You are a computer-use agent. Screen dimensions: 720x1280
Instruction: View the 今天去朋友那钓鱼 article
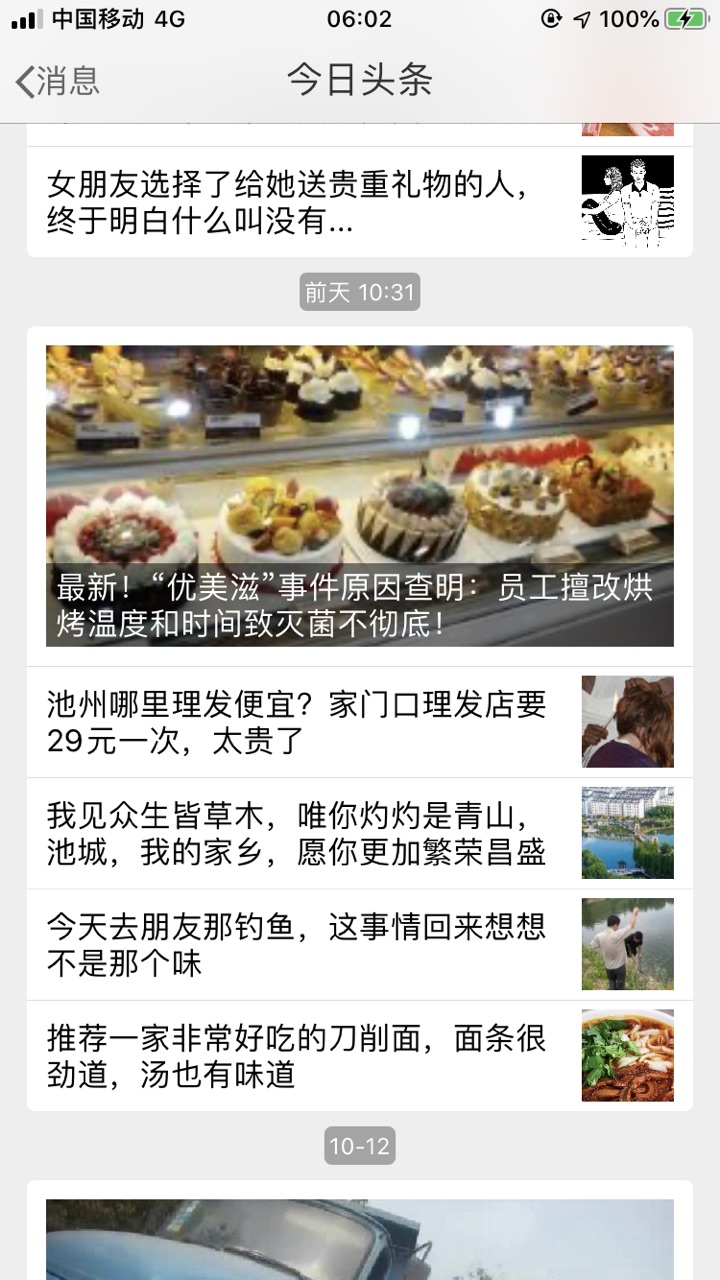point(300,944)
